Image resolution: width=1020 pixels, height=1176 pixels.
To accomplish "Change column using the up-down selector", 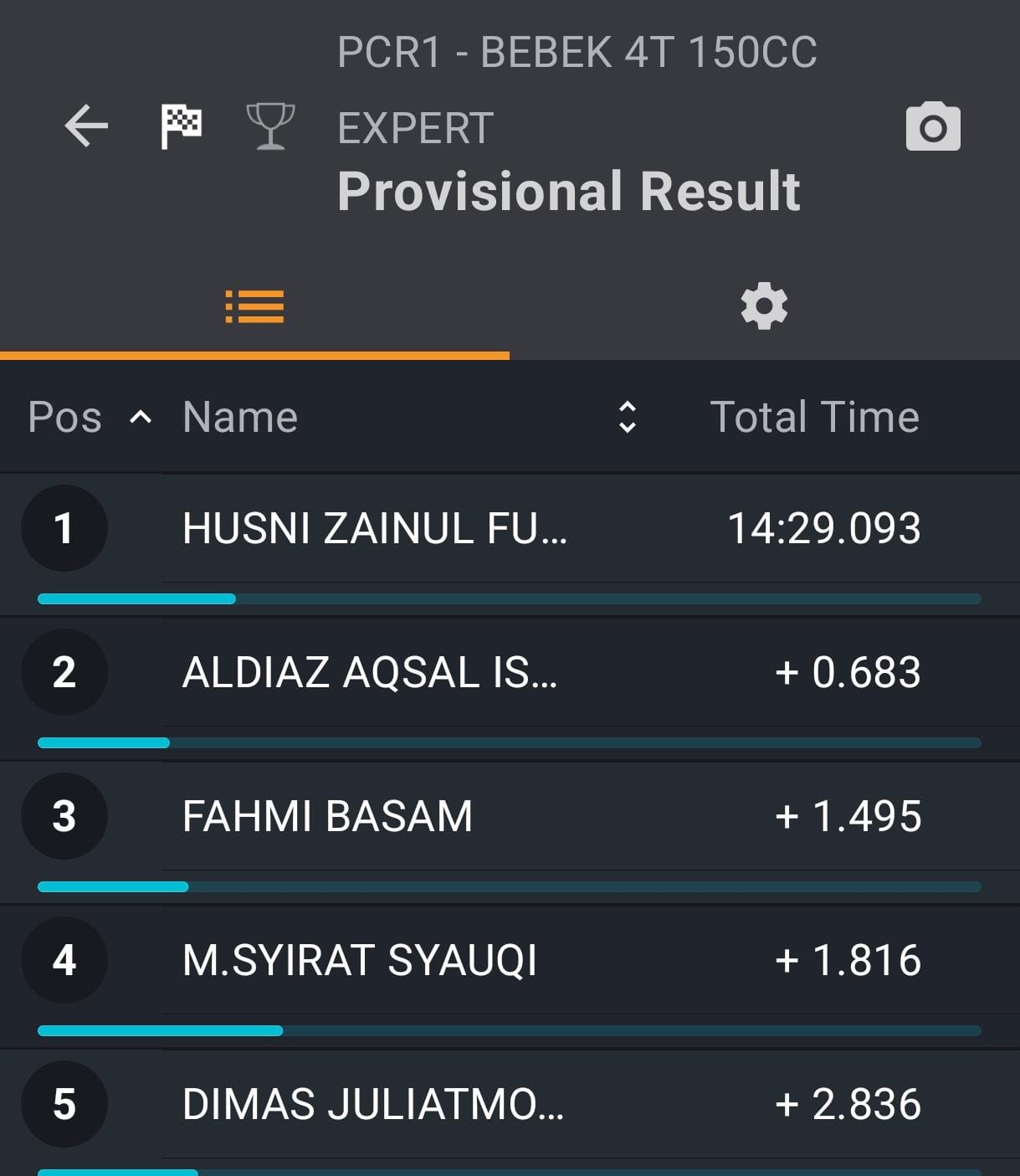I will [628, 417].
